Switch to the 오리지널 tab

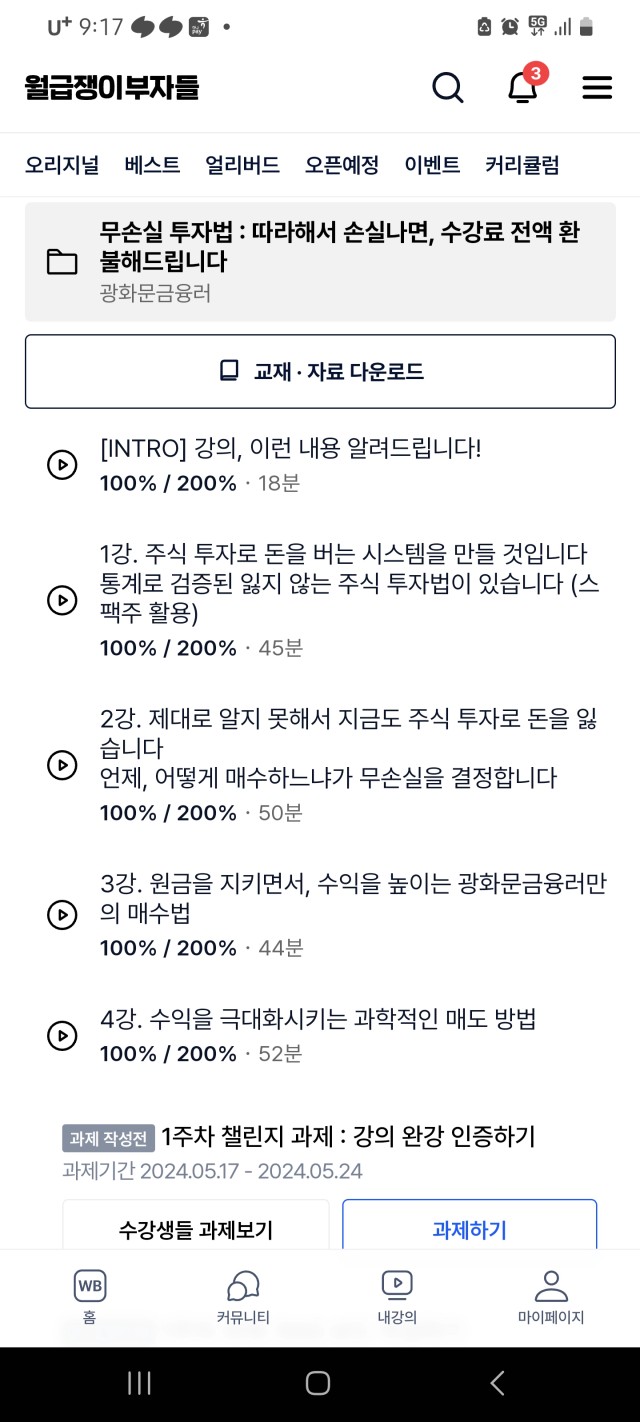point(62,165)
